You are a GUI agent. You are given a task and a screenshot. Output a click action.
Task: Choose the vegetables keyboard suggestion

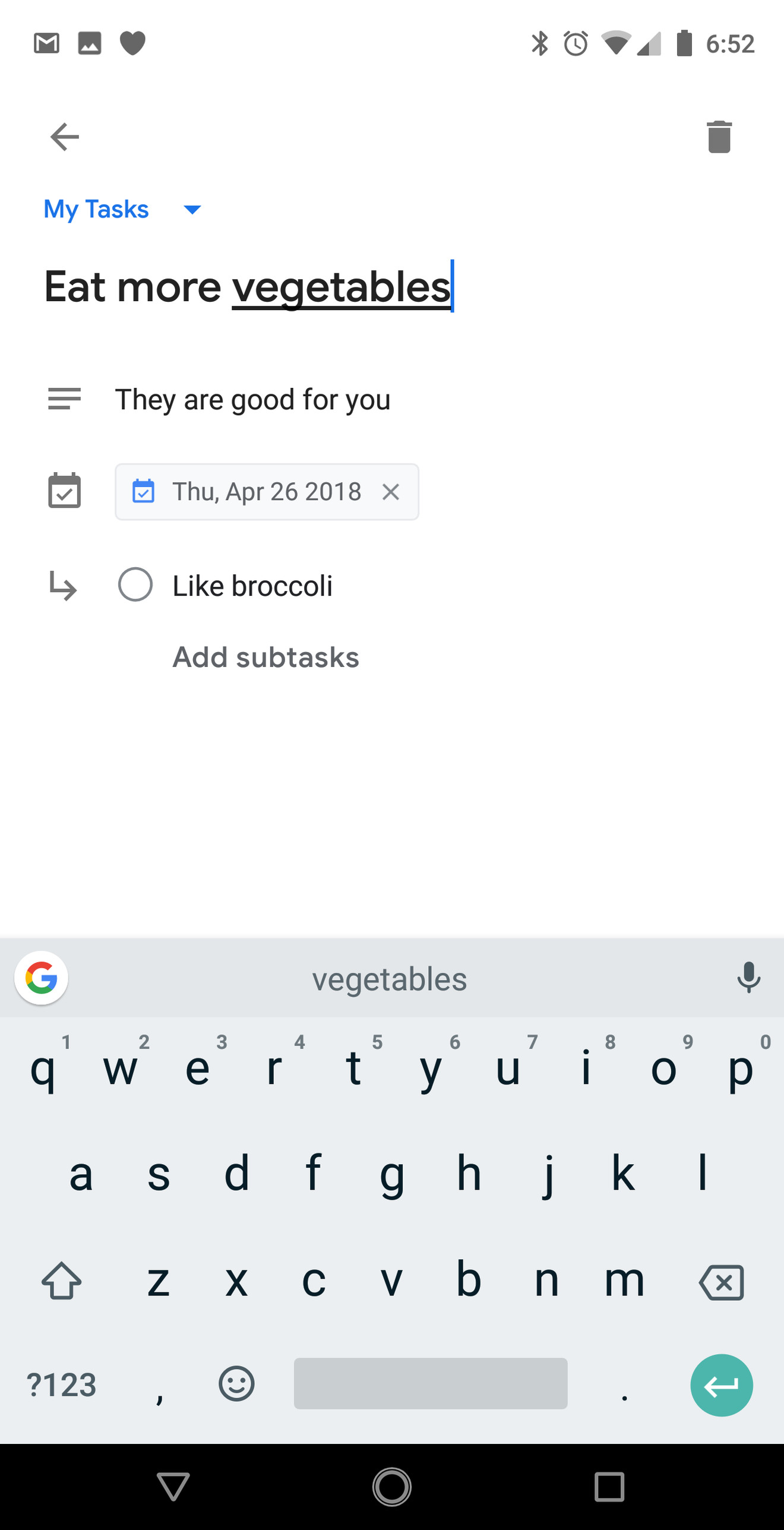[390, 979]
